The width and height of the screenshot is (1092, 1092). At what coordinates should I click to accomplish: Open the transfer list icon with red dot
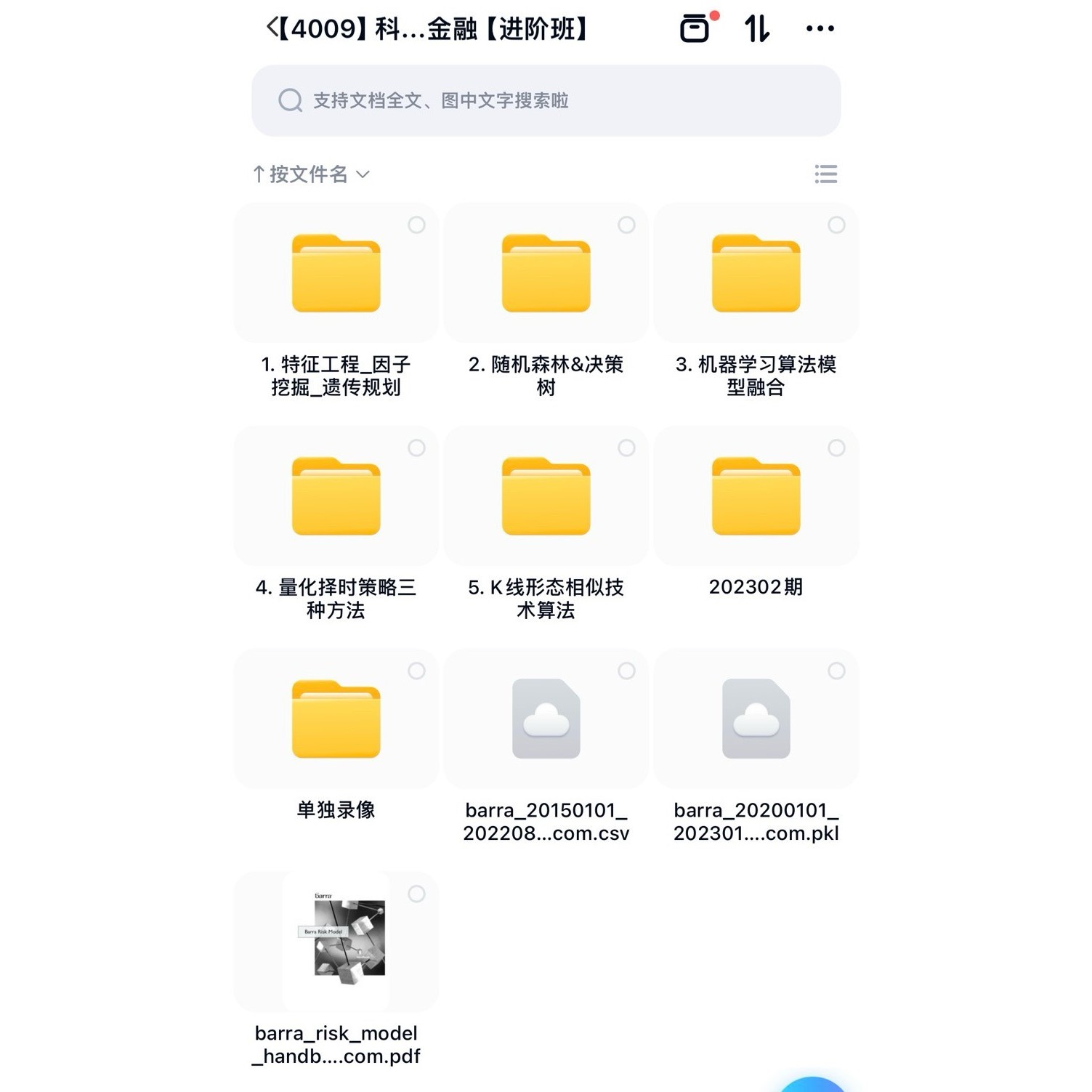[x=696, y=28]
